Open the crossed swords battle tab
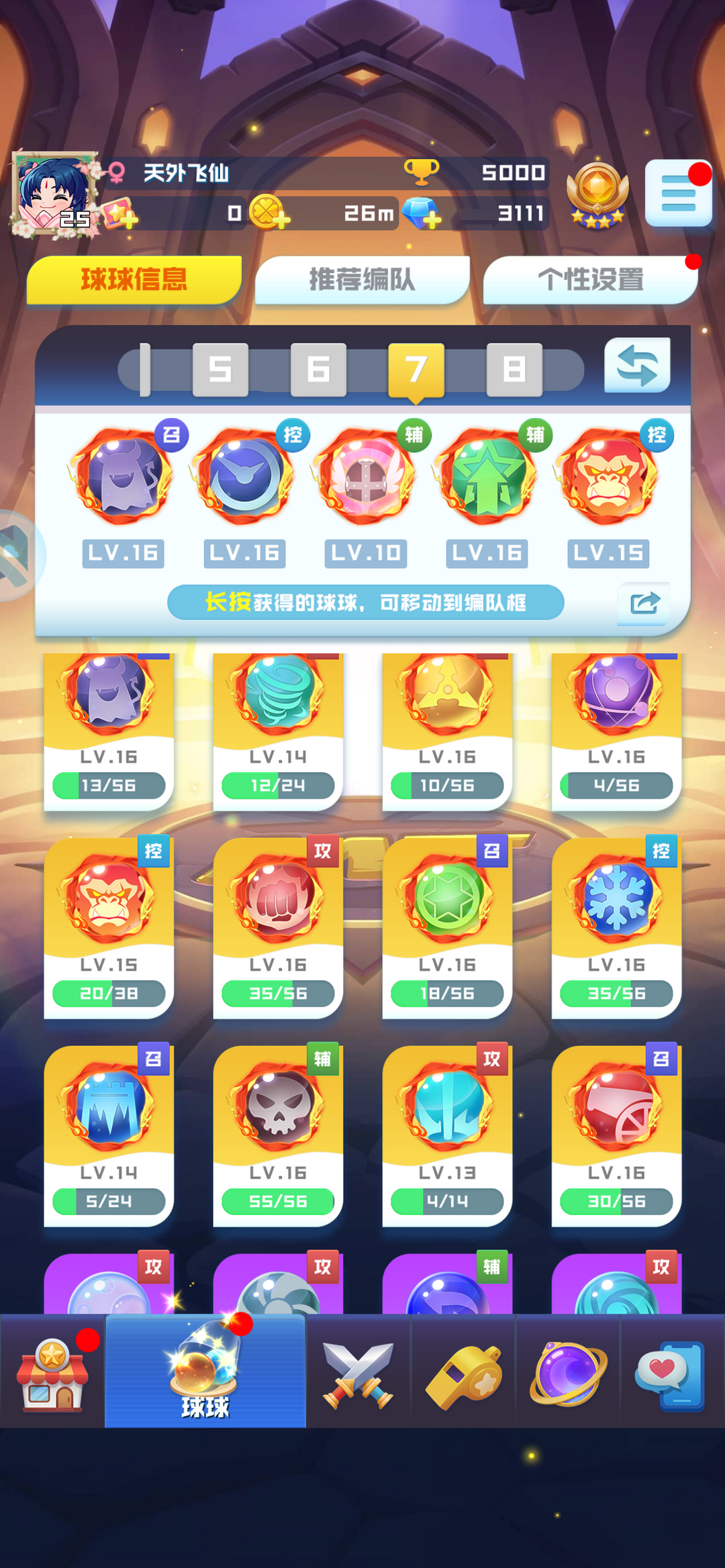This screenshot has height=1568, width=725. [358, 1371]
